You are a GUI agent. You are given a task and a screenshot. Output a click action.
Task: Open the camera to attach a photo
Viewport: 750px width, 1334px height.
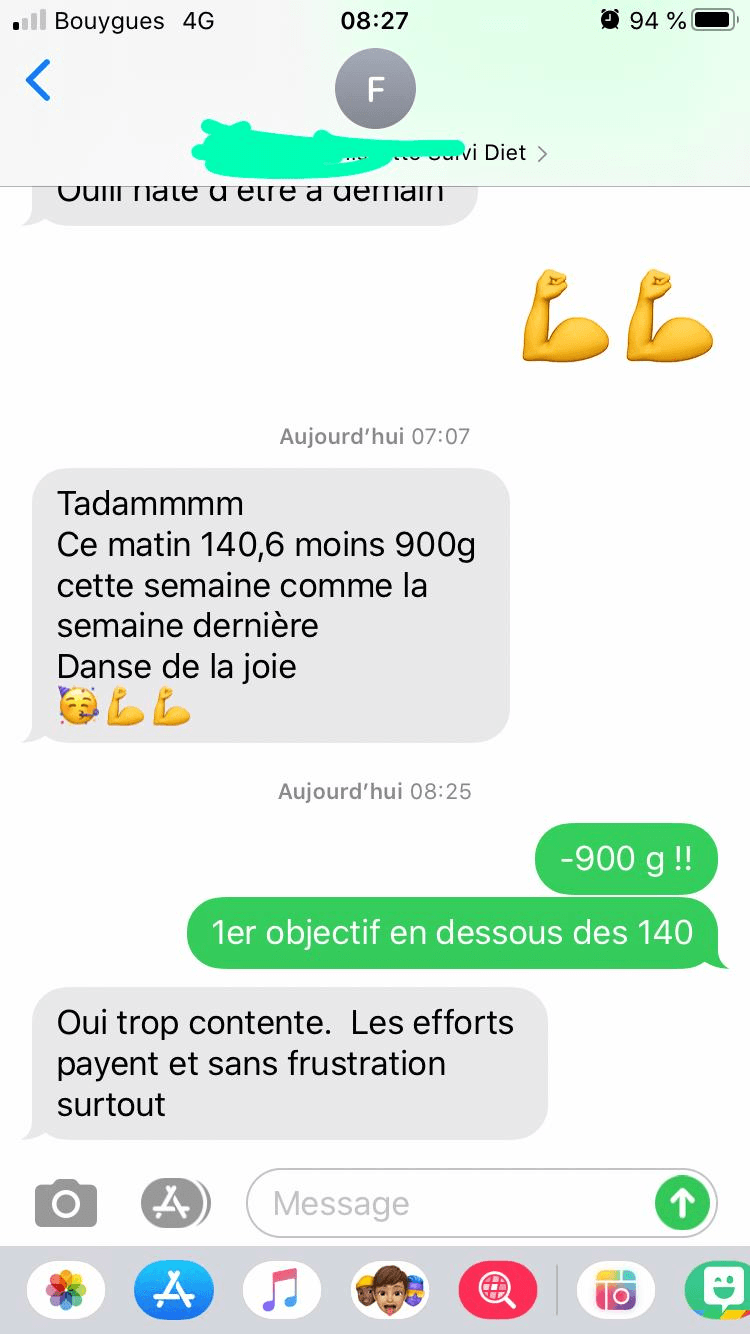coord(66,1203)
